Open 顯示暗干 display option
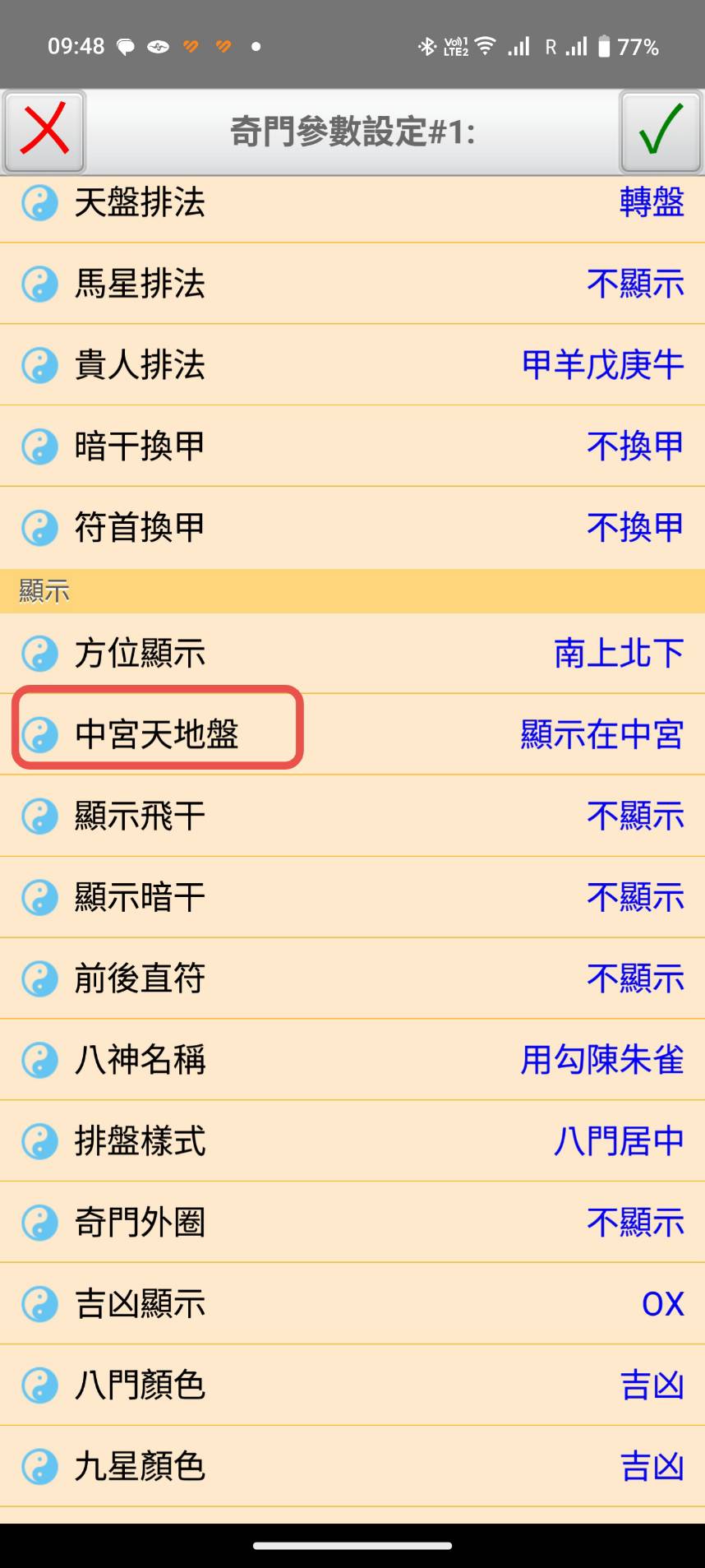The image size is (705, 1568). [352, 897]
